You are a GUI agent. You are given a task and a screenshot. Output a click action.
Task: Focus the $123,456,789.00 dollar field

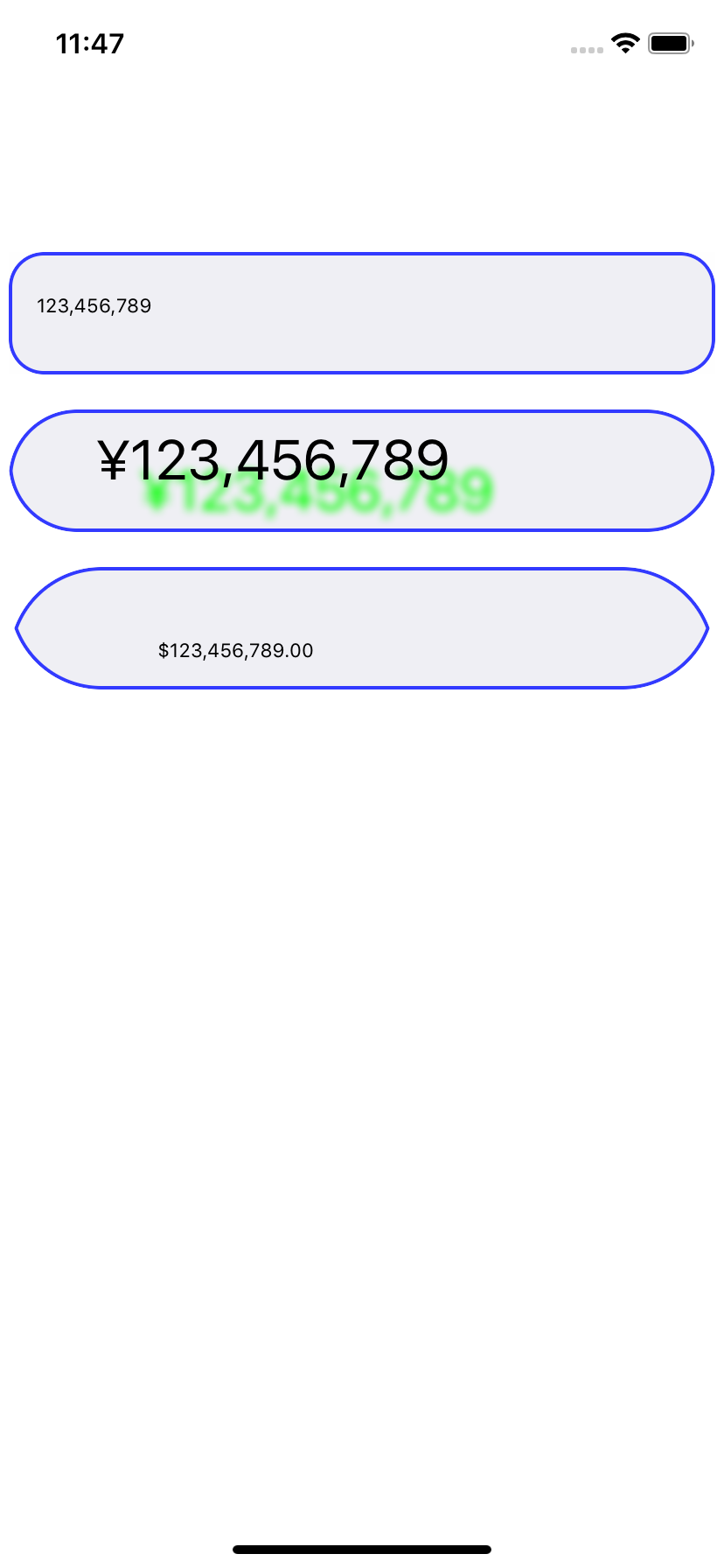click(x=362, y=628)
